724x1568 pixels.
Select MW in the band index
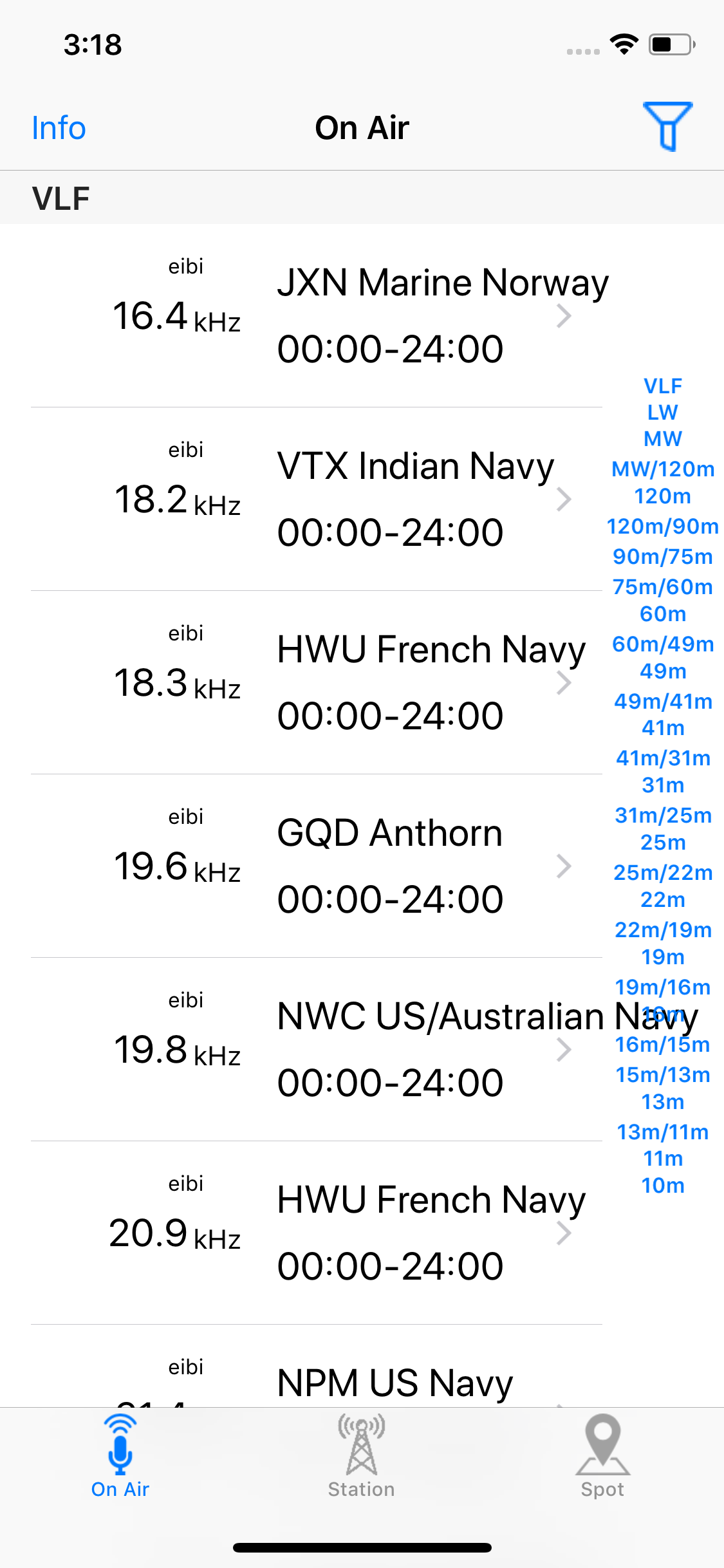(x=662, y=440)
